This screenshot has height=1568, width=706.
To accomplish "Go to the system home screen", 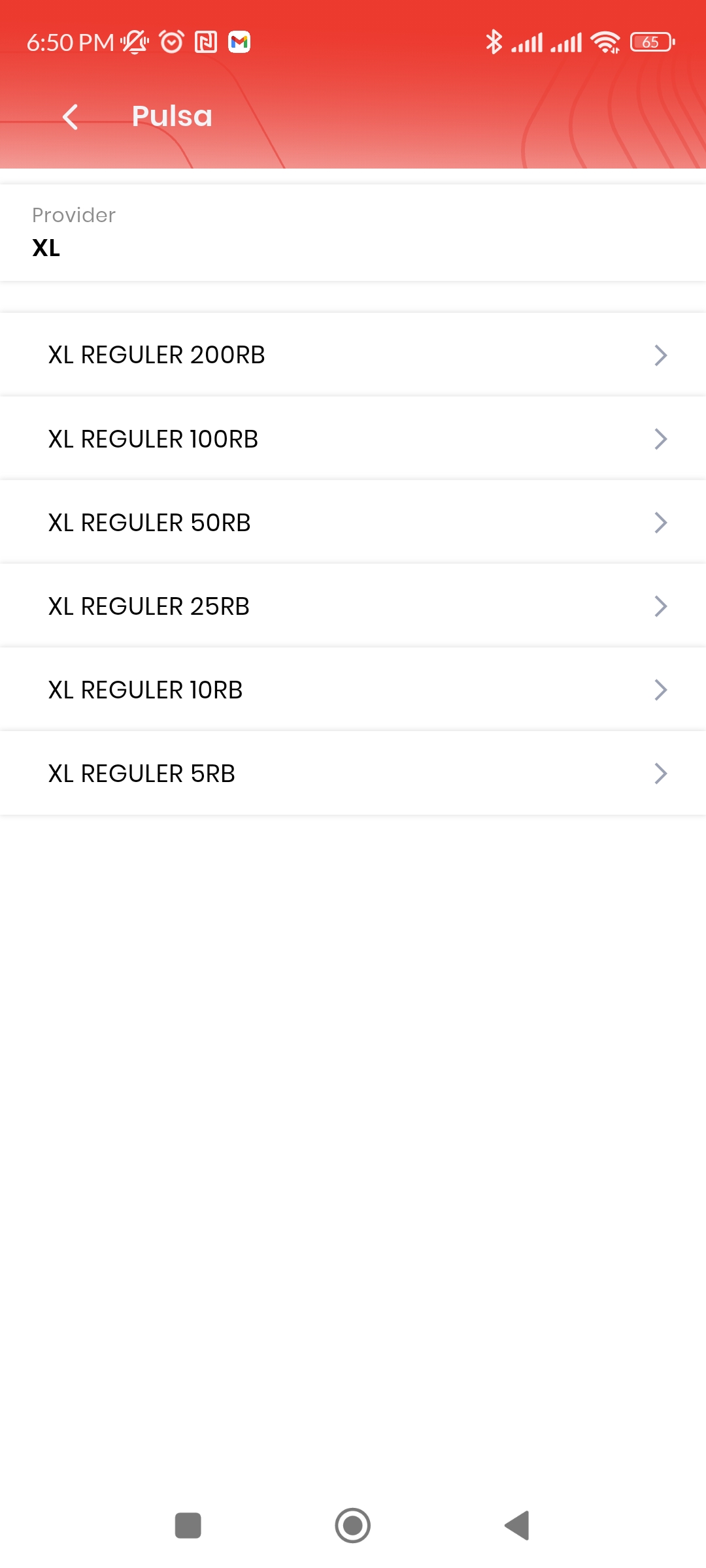I will tap(353, 1526).
